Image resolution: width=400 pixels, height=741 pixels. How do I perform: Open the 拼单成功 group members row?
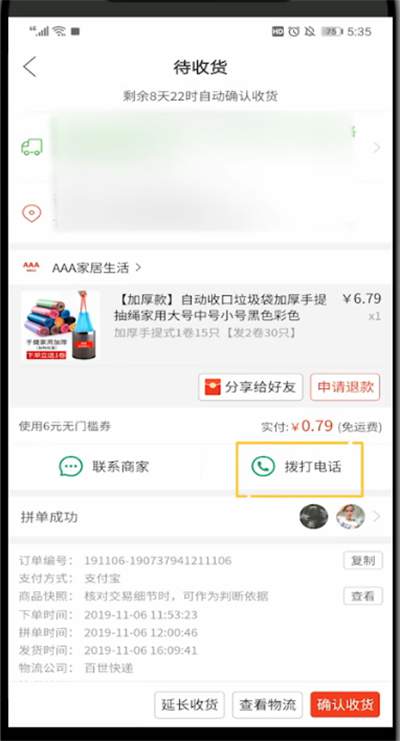pos(201,517)
